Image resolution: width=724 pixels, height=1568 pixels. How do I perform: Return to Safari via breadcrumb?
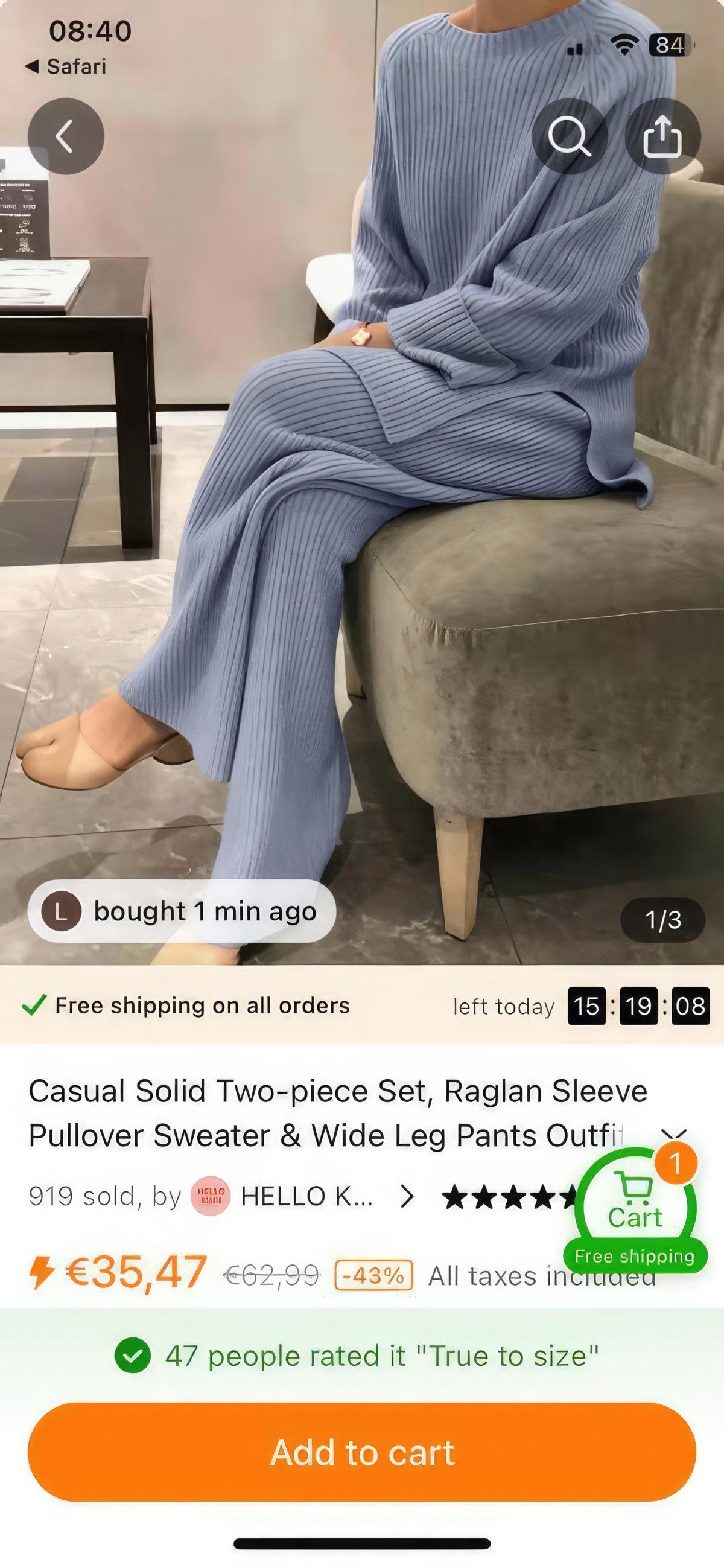click(x=66, y=66)
